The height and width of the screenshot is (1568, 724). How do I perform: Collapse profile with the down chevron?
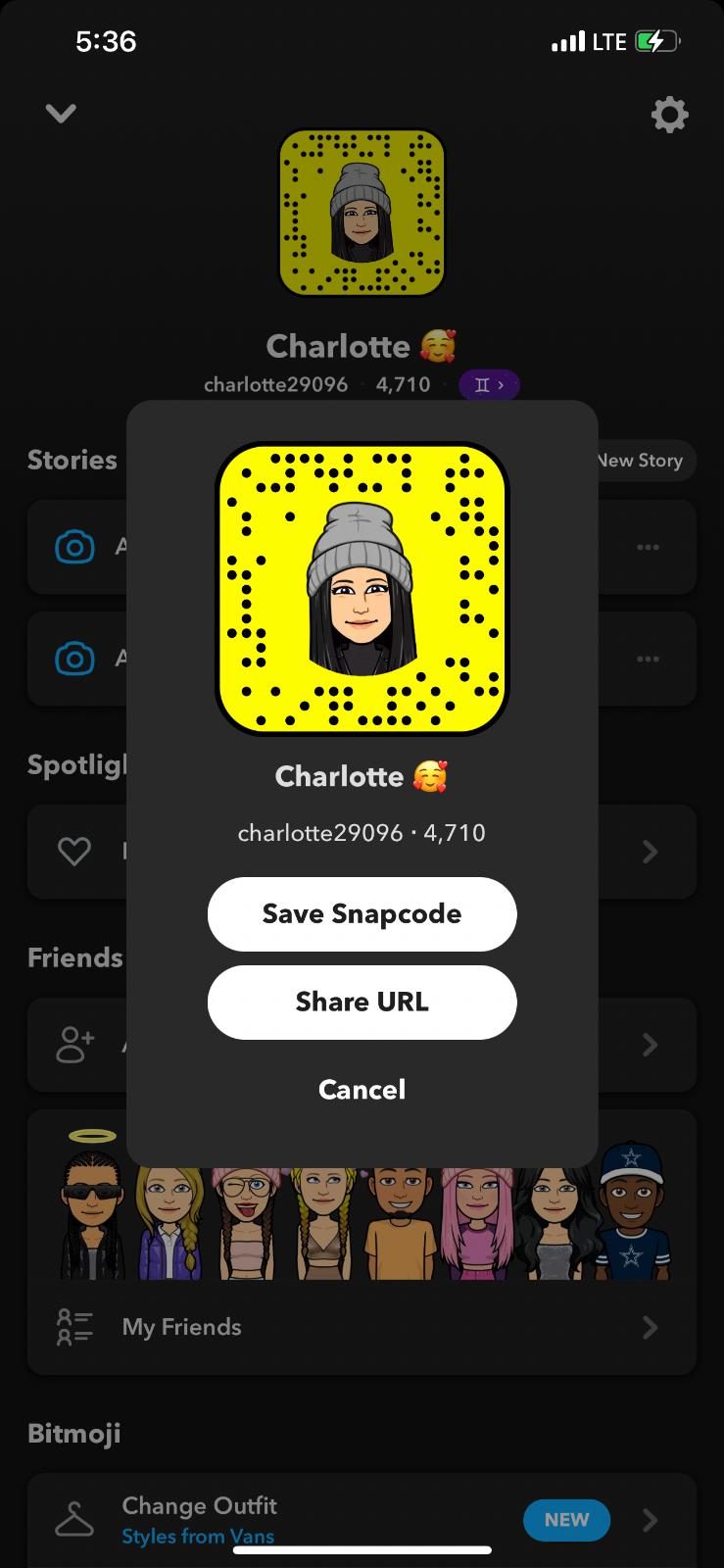point(61,114)
